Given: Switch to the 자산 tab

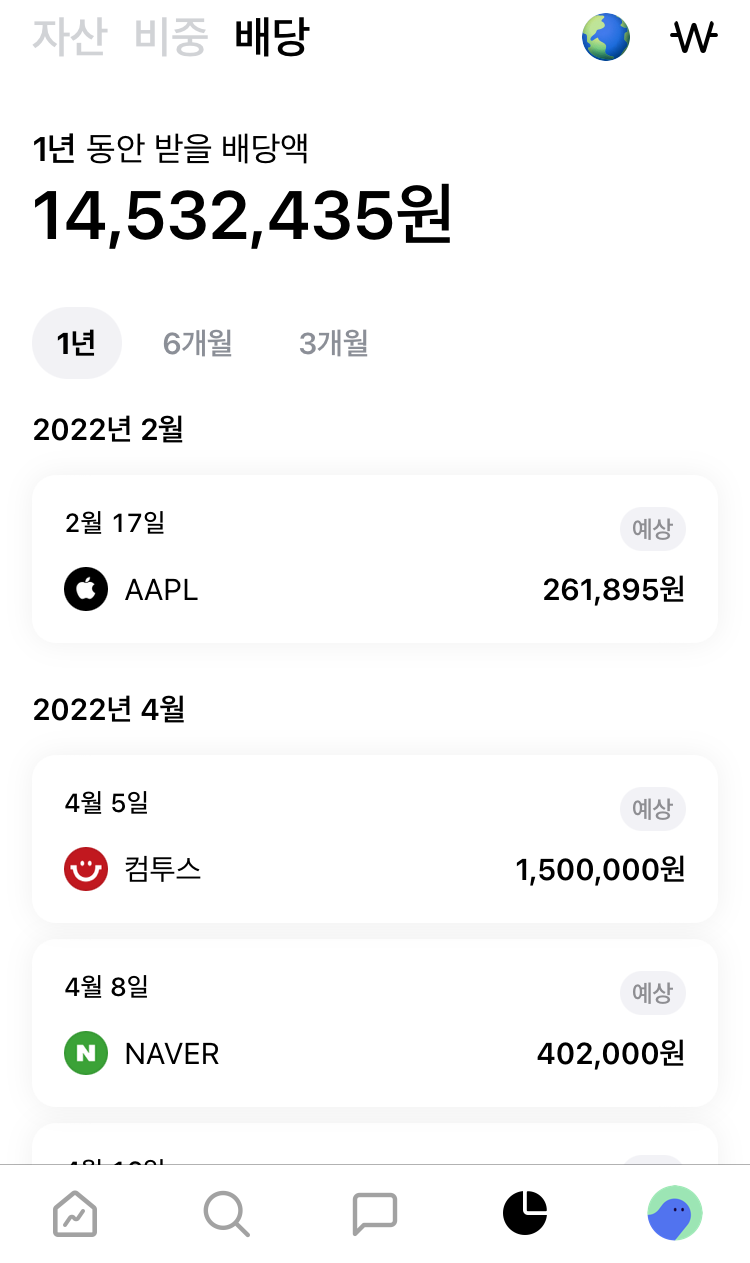Looking at the screenshot, I should point(69,37).
